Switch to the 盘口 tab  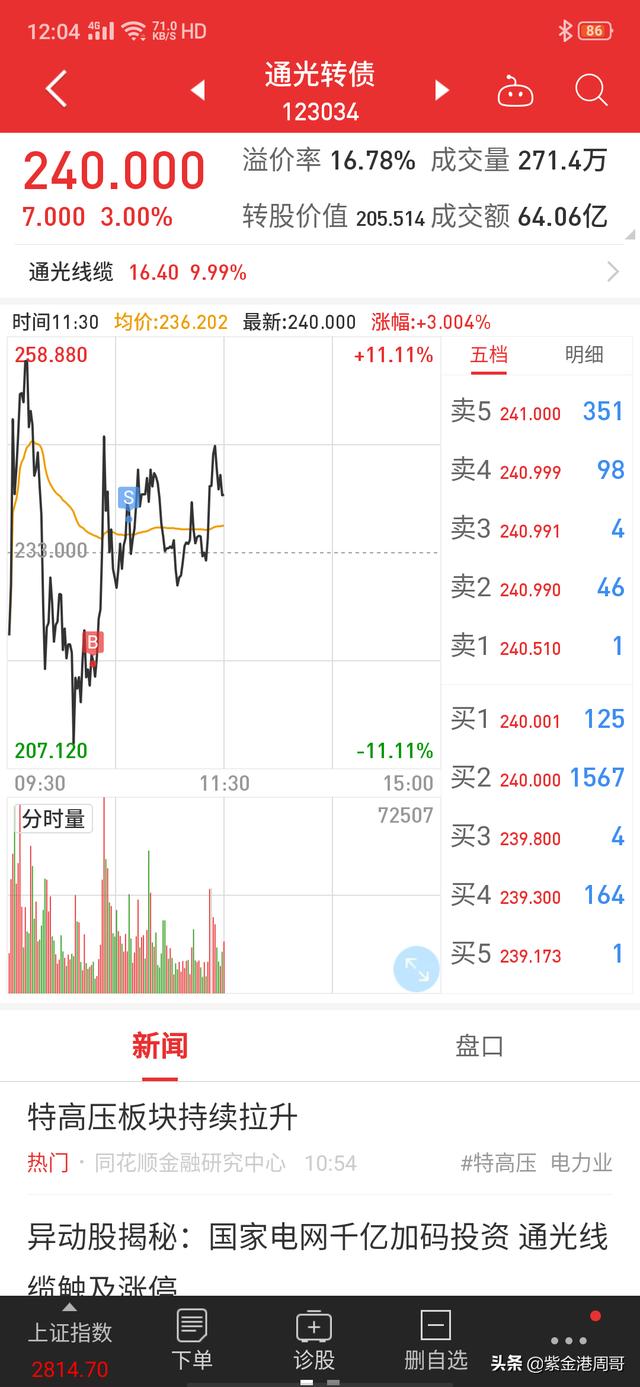[480, 1046]
